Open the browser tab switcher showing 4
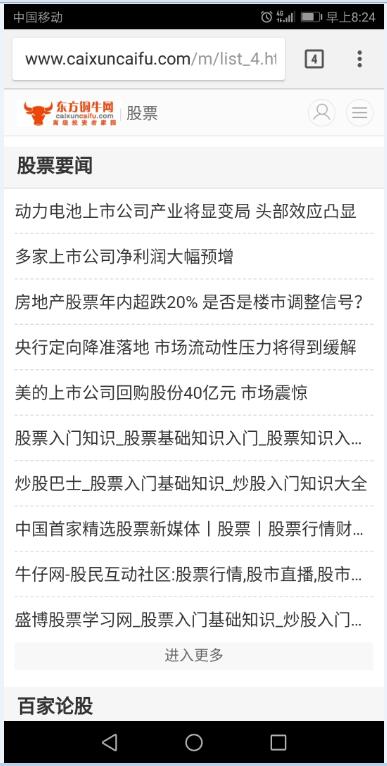 click(x=314, y=59)
